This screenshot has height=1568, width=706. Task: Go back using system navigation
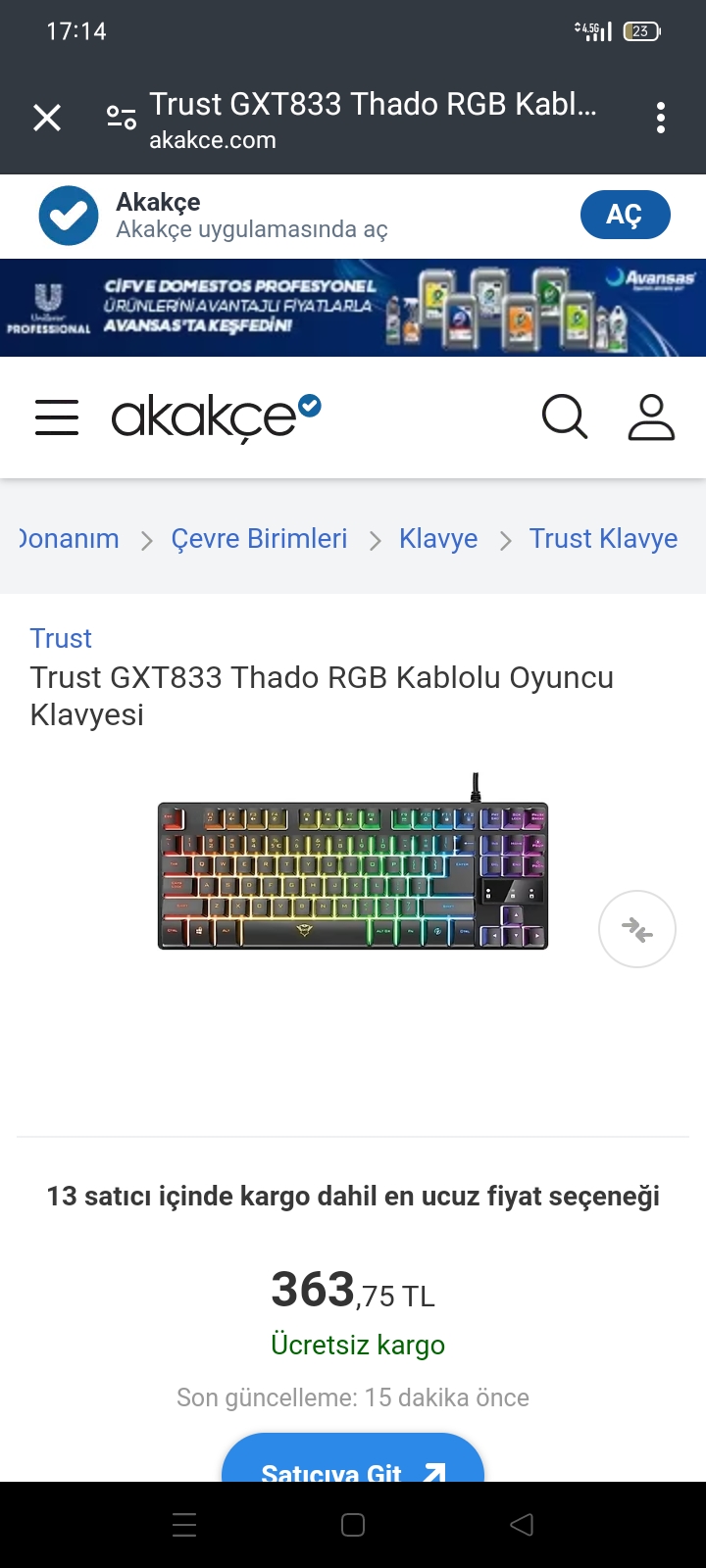point(522,1525)
